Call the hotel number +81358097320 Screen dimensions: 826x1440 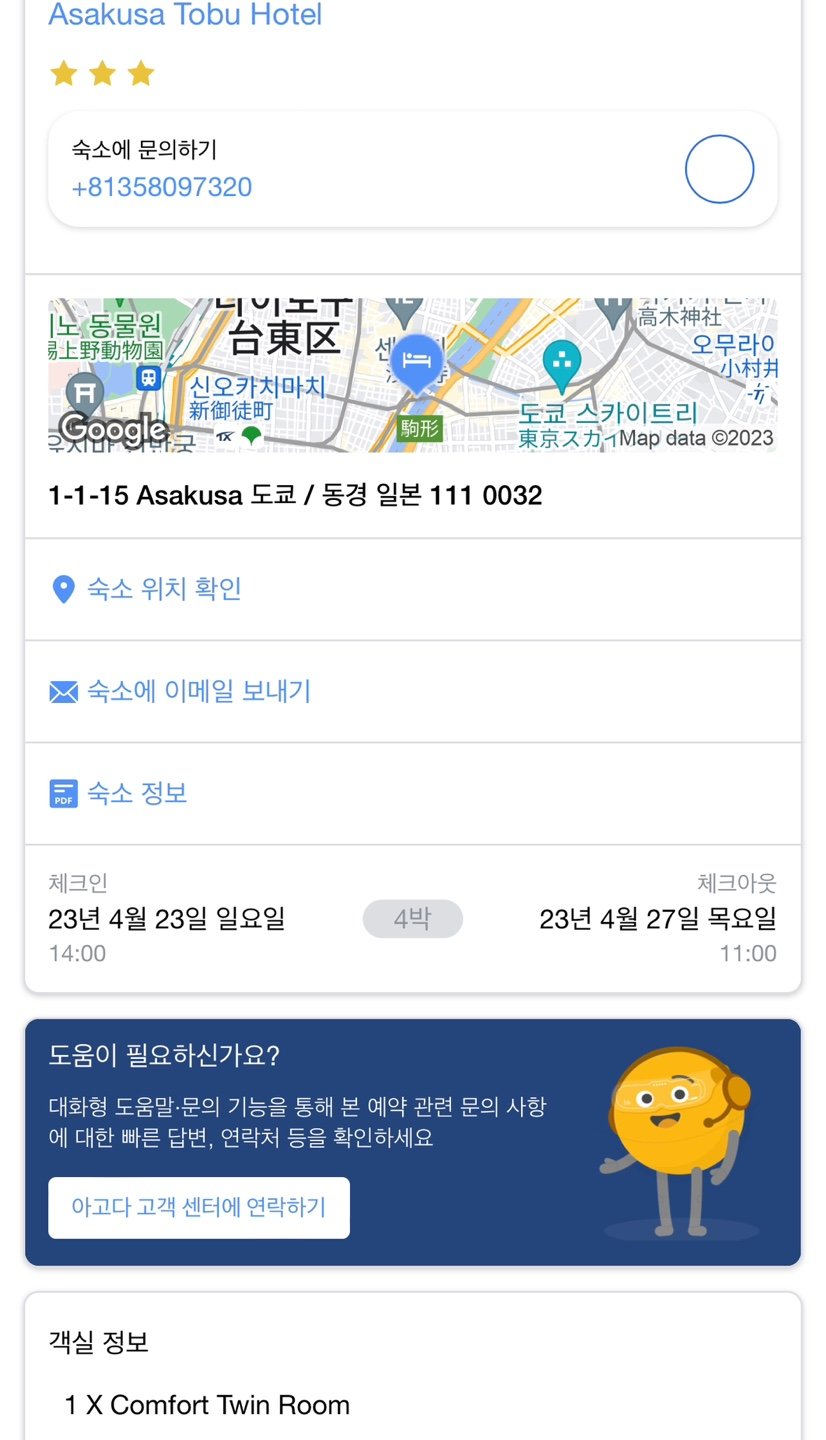(x=162, y=187)
